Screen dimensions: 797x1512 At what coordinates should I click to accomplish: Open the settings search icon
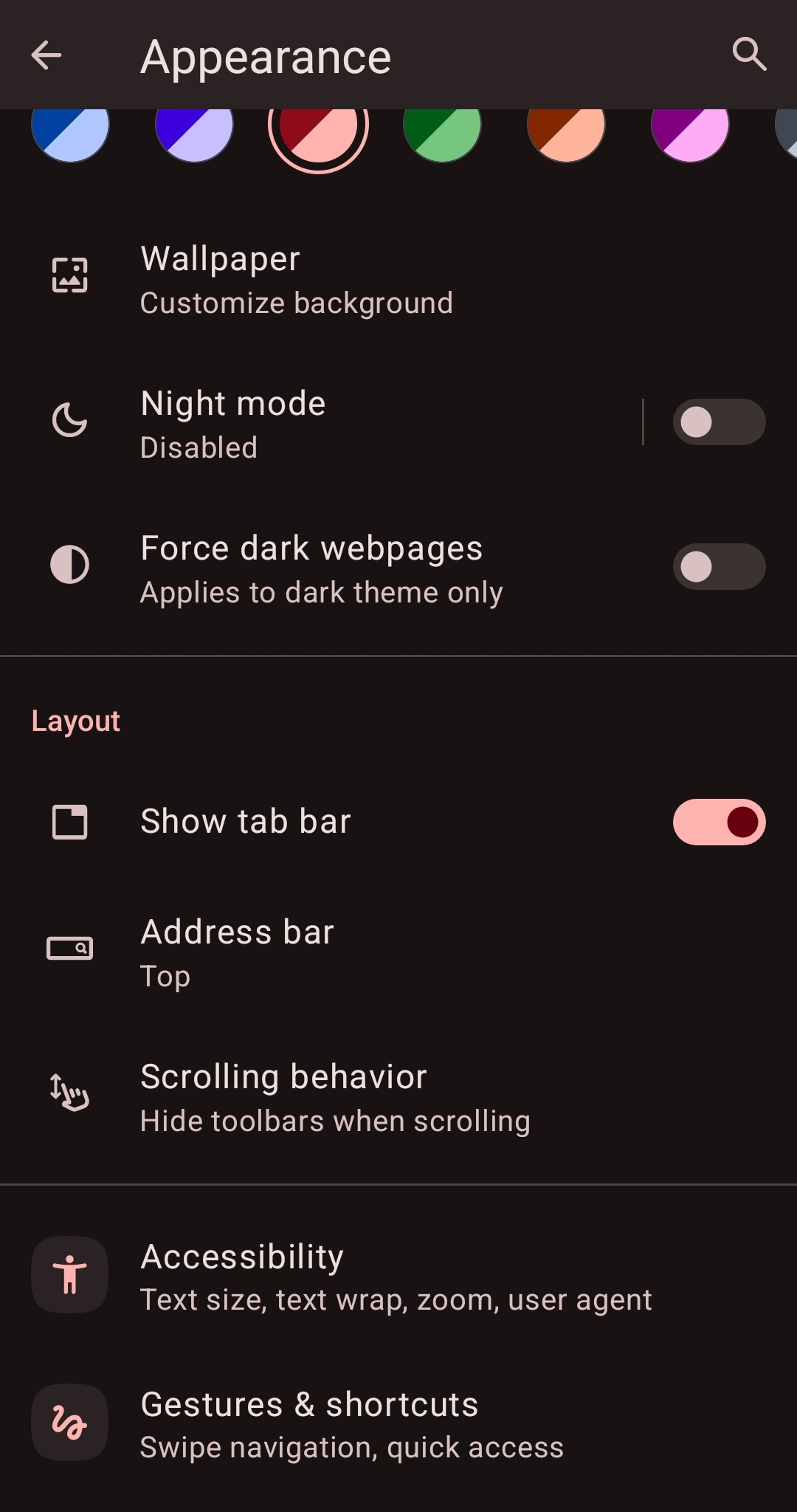click(x=749, y=55)
